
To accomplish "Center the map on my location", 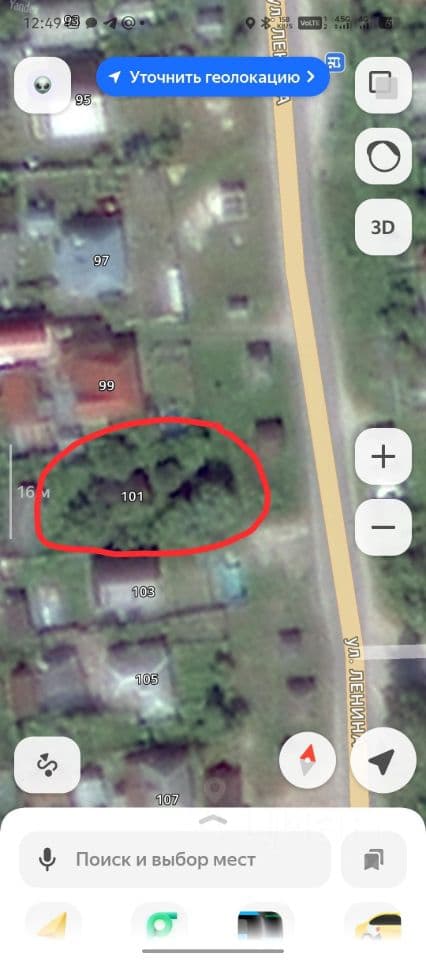I will click(383, 760).
